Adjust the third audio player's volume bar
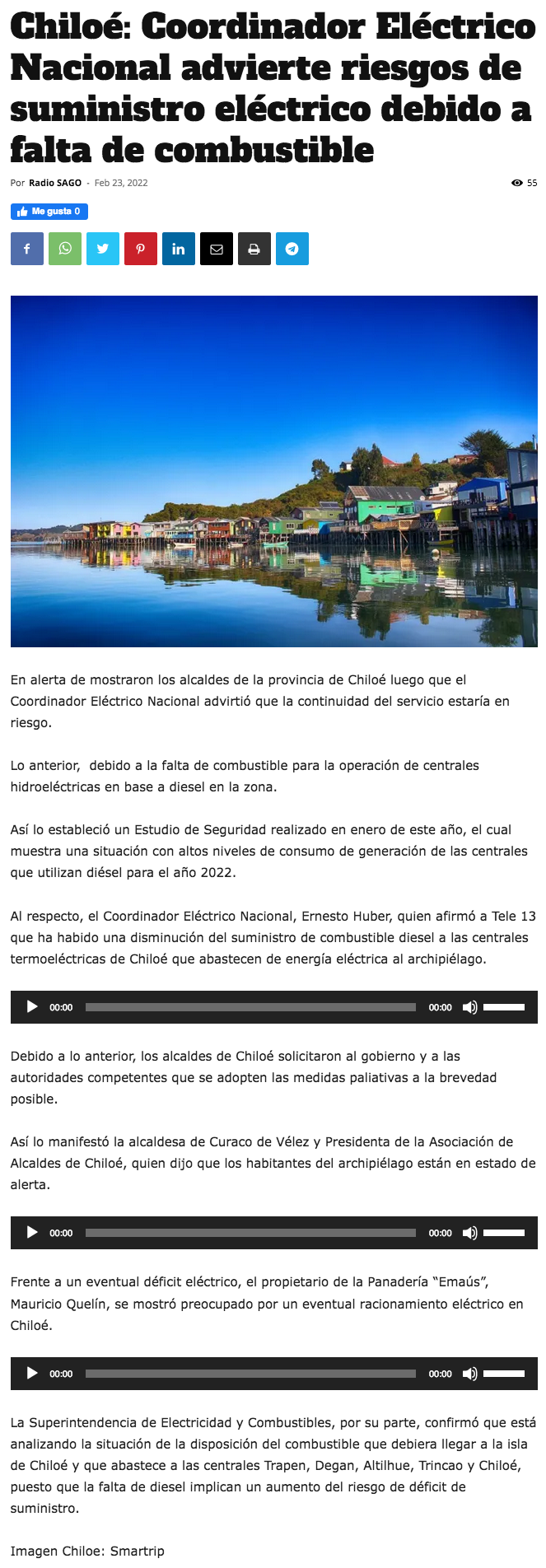 click(504, 1374)
